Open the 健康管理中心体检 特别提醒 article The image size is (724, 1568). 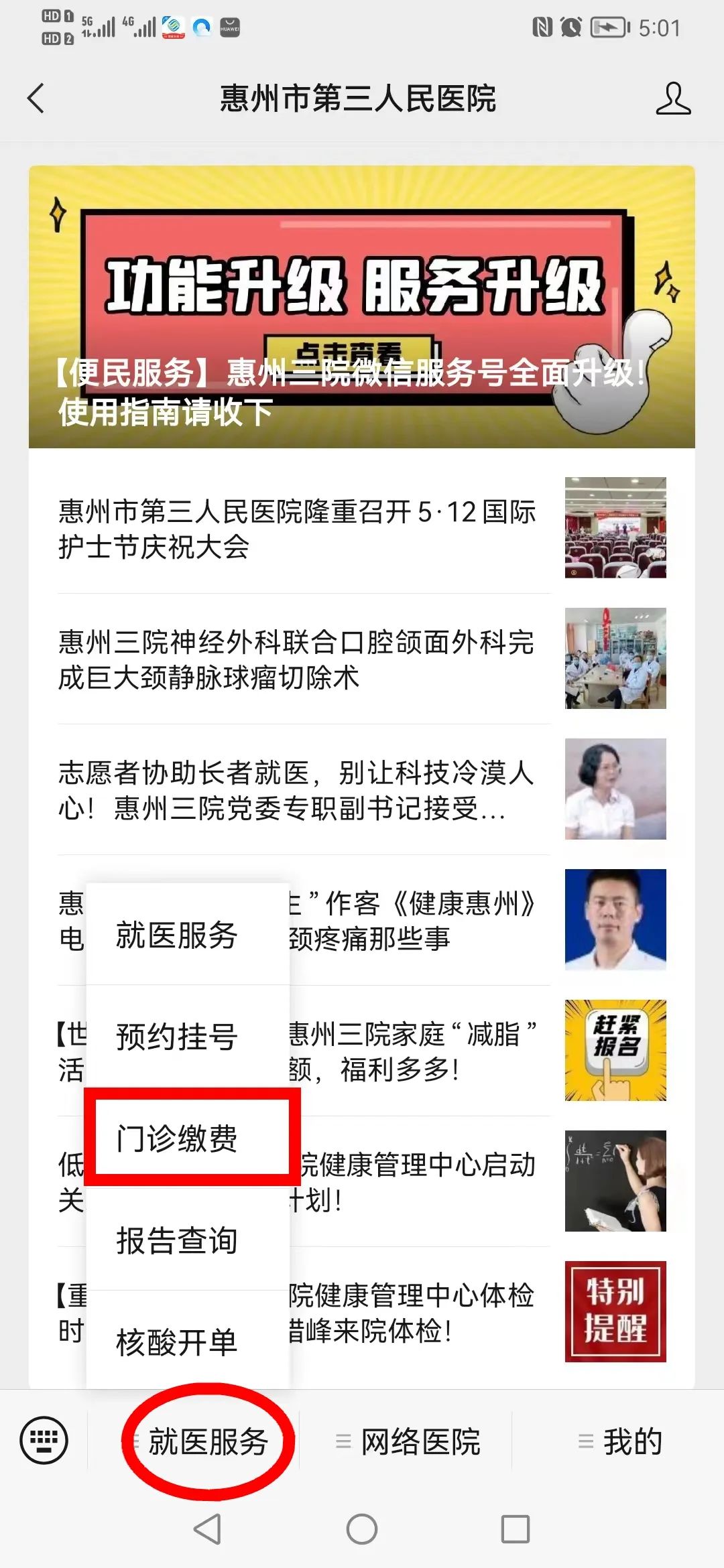pyautogui.click(x=615, y=1311)
